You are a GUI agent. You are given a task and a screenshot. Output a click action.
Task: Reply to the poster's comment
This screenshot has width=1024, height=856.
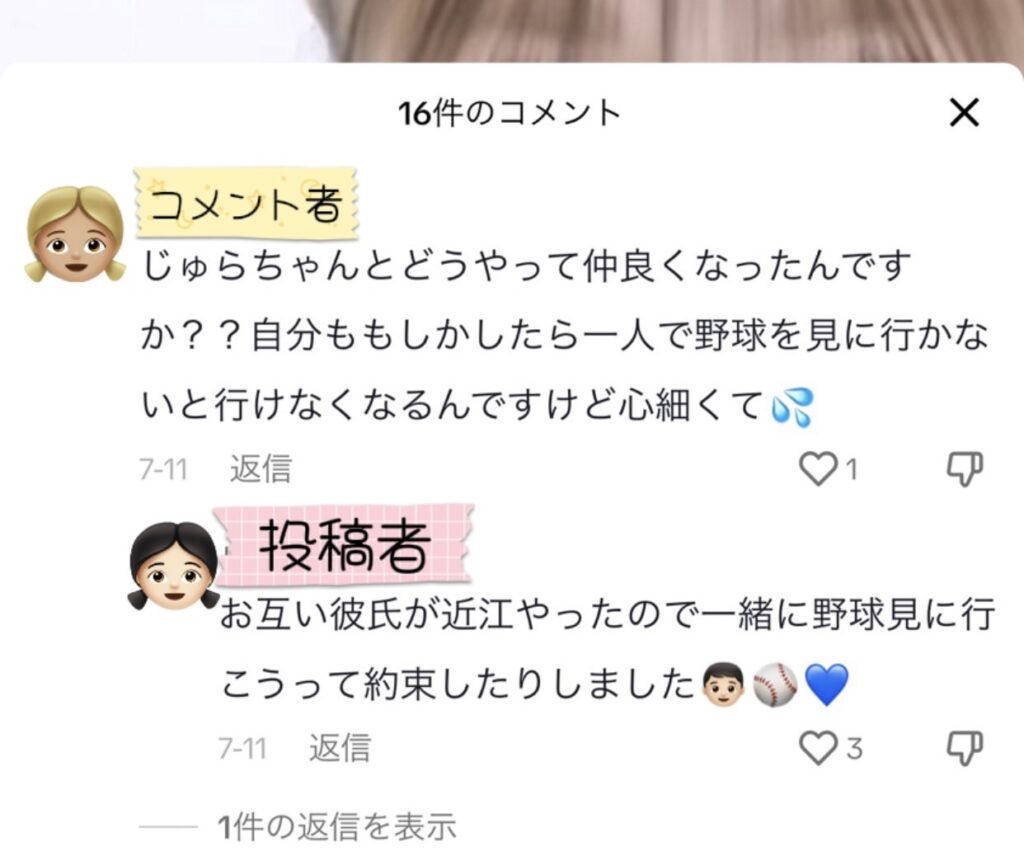tap(339, 747)
